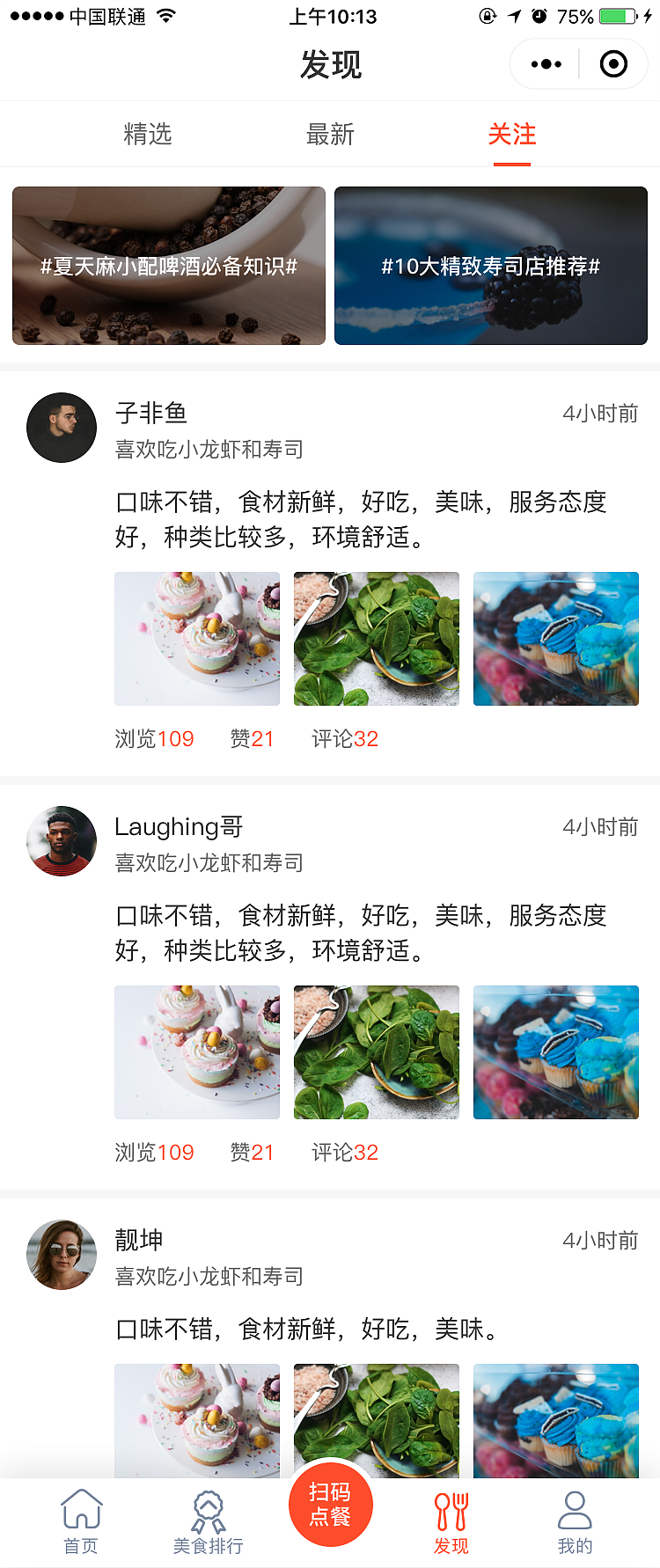Open 子非鱼's avatar photo
The image size is (660, 1568).
61,428
